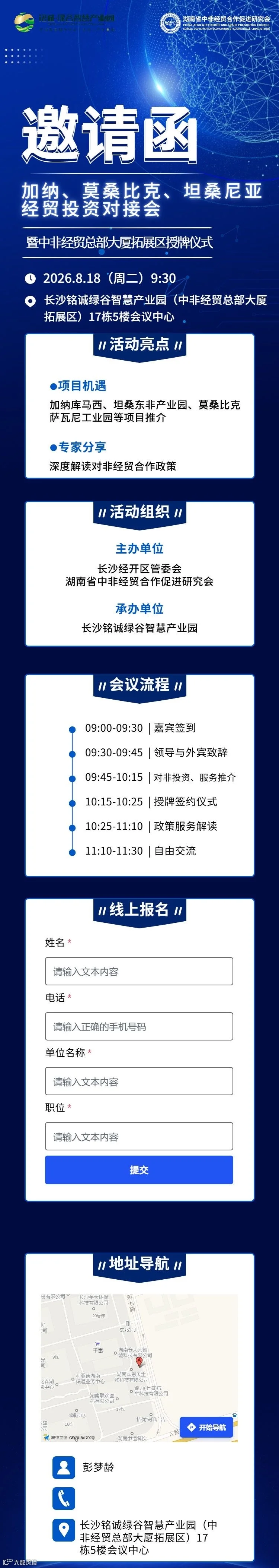Tap the 姓名 text input field

click(x=139, y=971)
